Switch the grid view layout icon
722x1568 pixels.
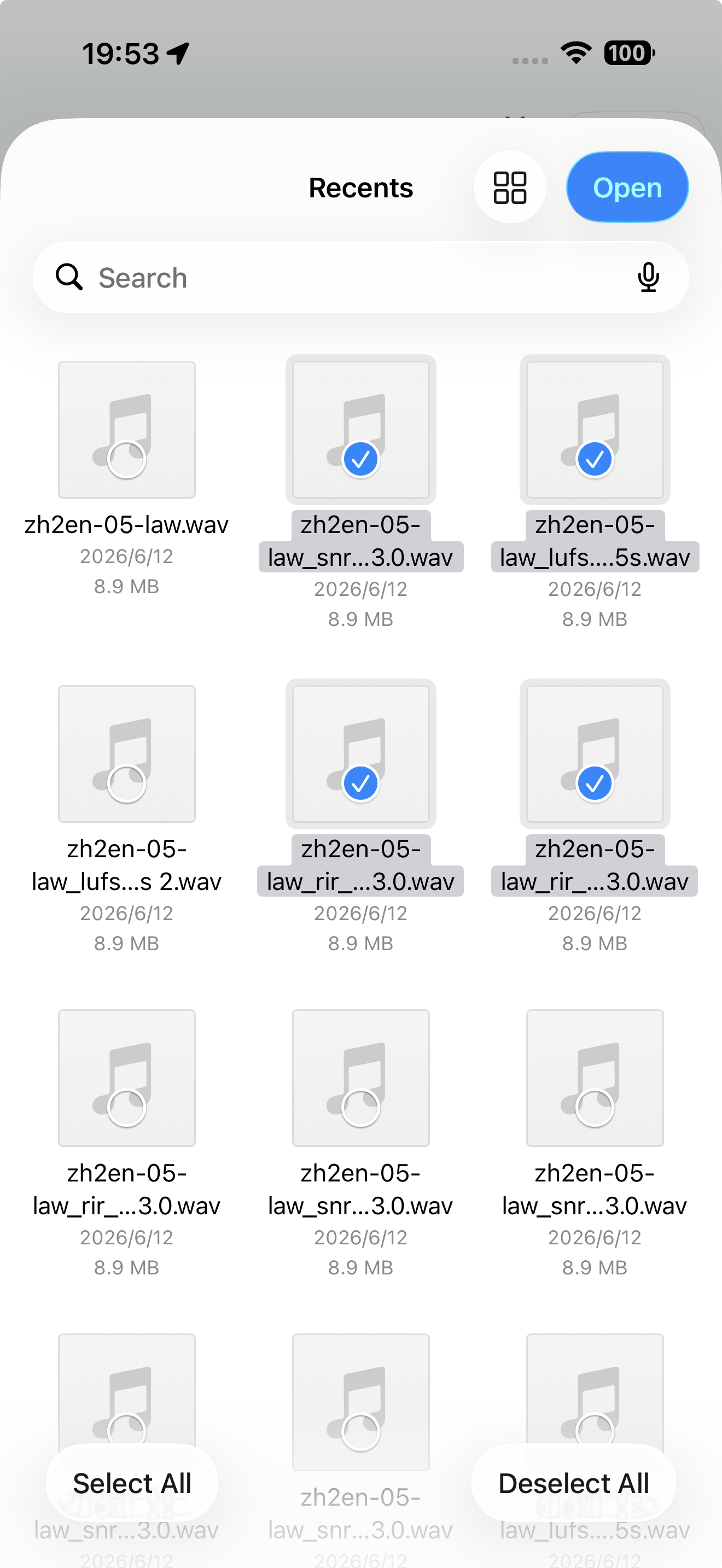pos(510,187)
